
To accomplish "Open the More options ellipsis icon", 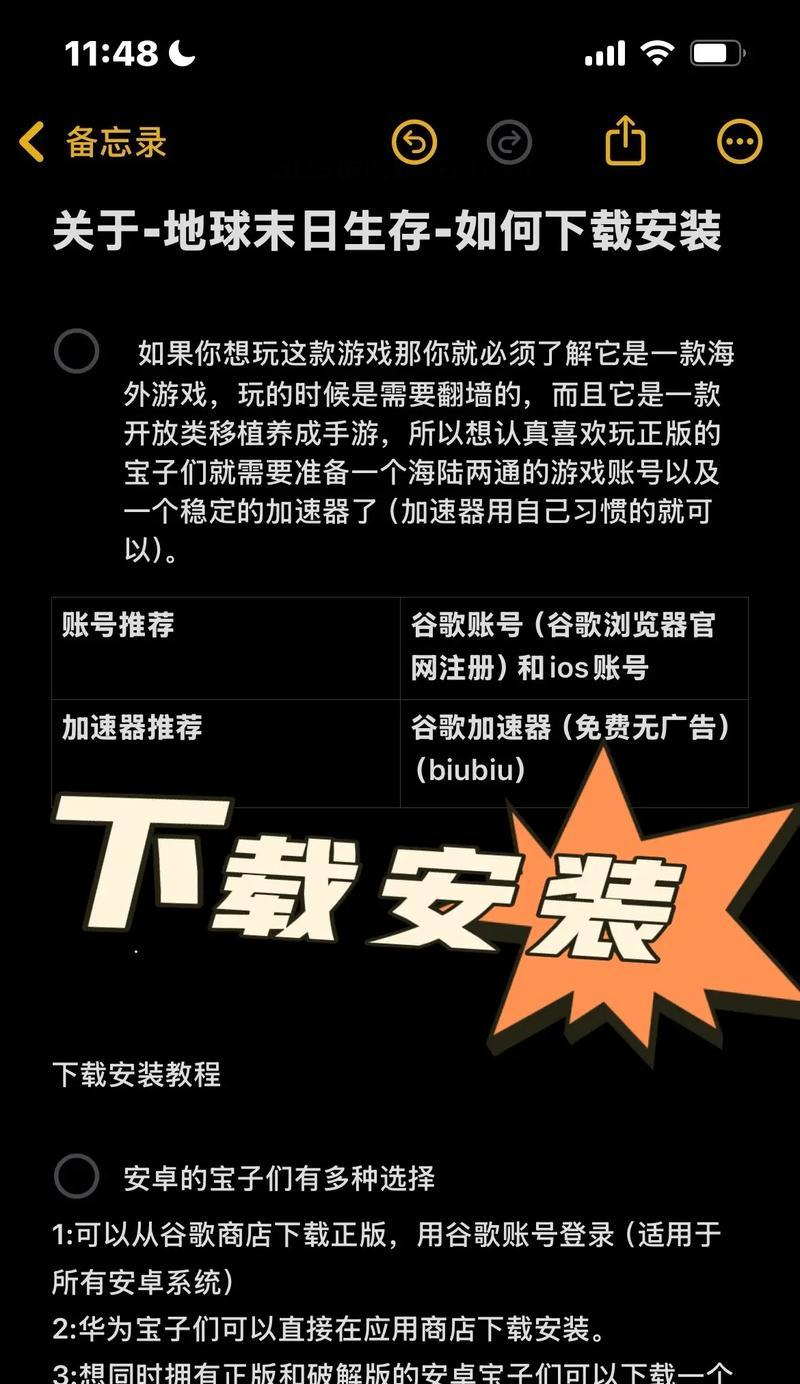I will (x=737, y=143).
